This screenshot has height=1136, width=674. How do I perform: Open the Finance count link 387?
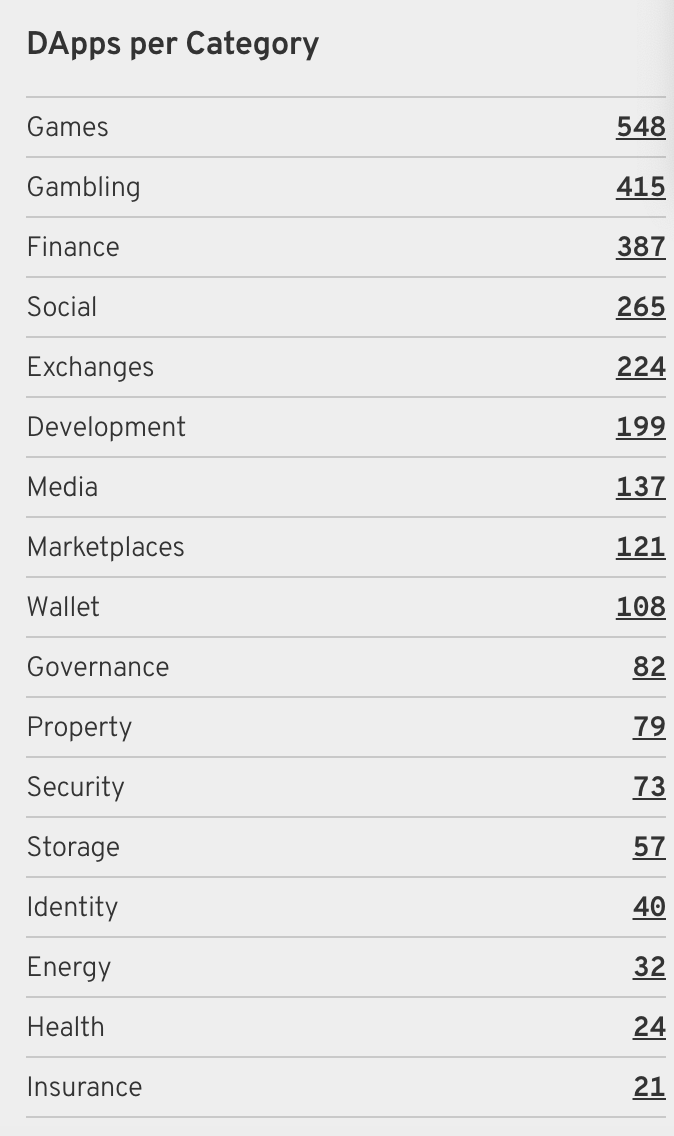click(x=641, y=247)
